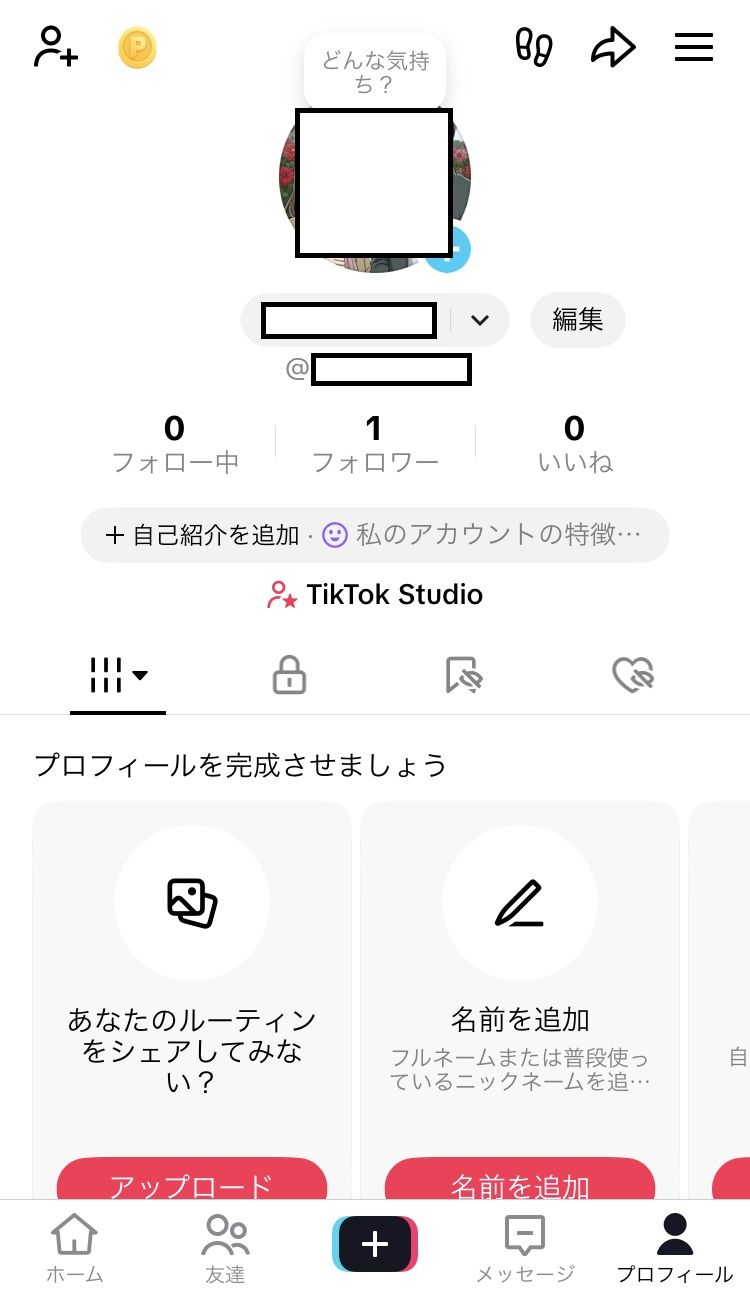The height and width of the screenshot is (1297, 750).
Task: Add a new profile photo with plus badge
Action: coord(449,250)
